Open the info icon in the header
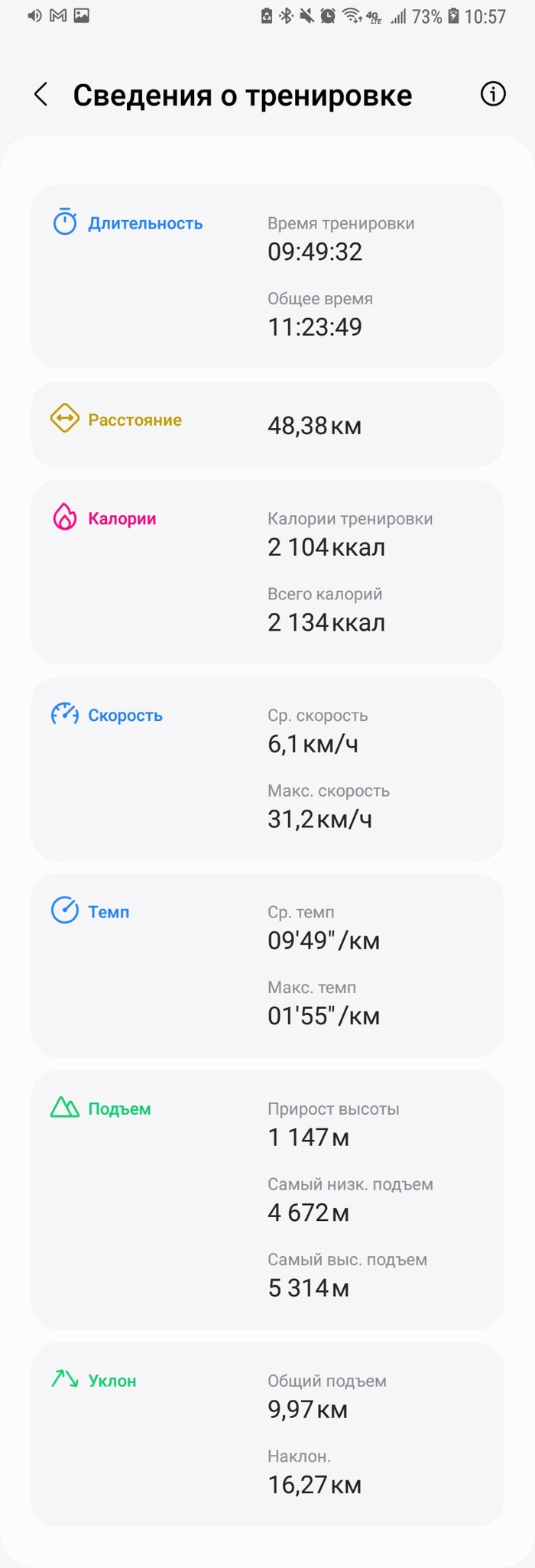This screenshot has width=535, height=1568. 493,94
